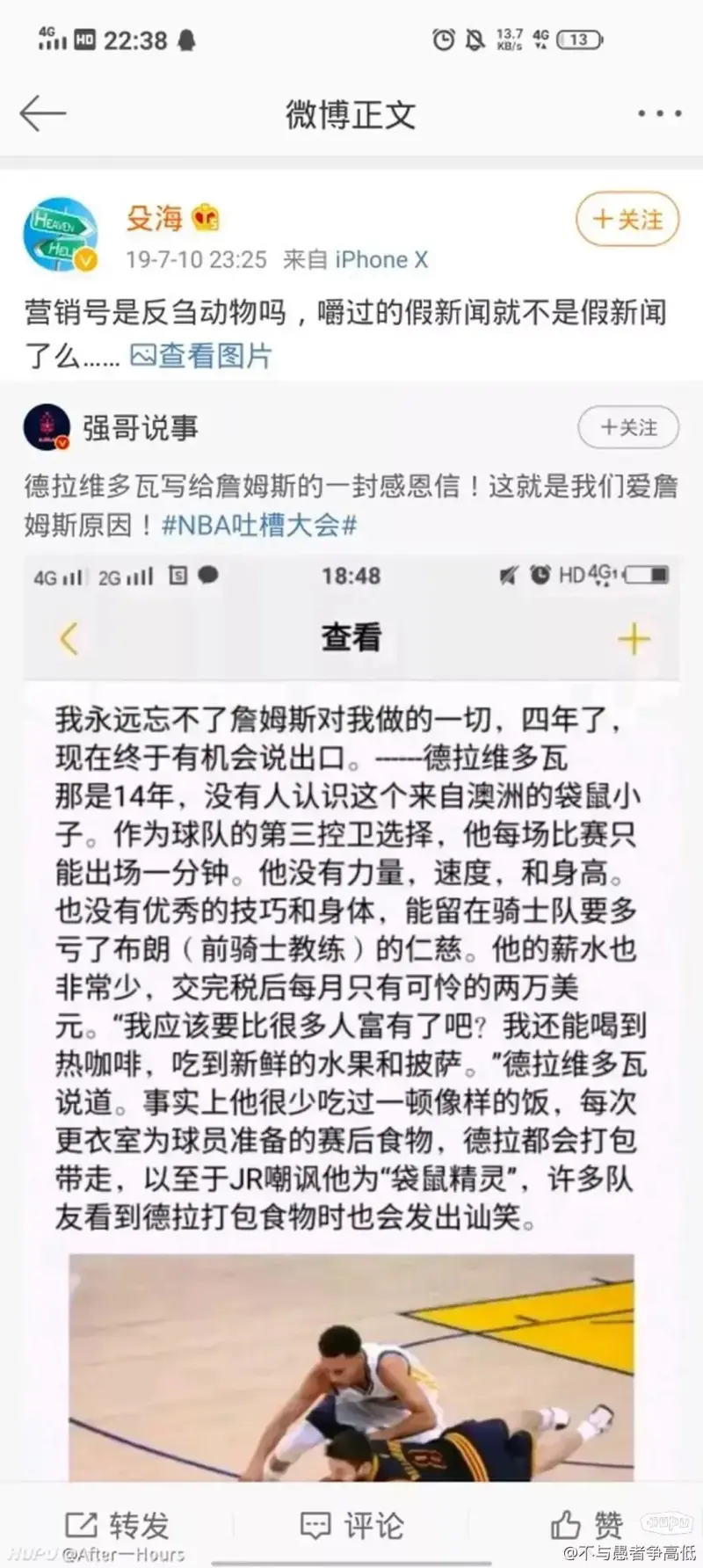Open the #NBA吐槽大会# hashtag topic
The width and height of the screenshot is (703, 1568).
click(x=260, y=526)
